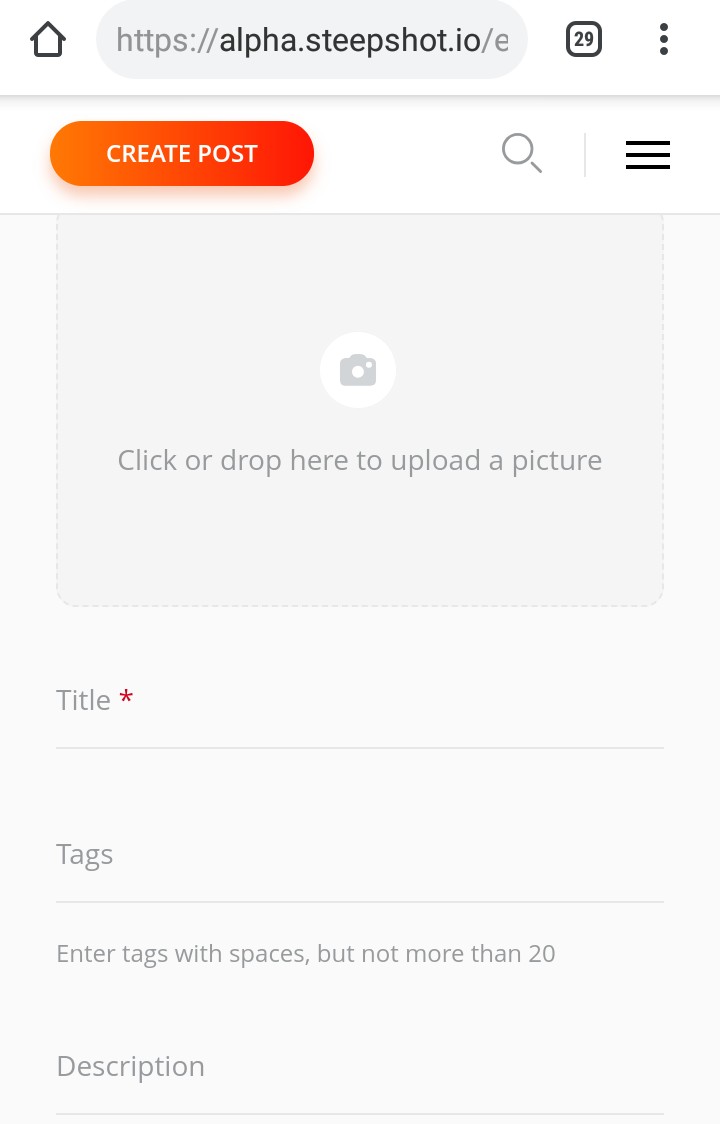Viewport: 720px width, 1124px height.
Task: Open the search magnifier icon
Action: [x=521, y=154]
